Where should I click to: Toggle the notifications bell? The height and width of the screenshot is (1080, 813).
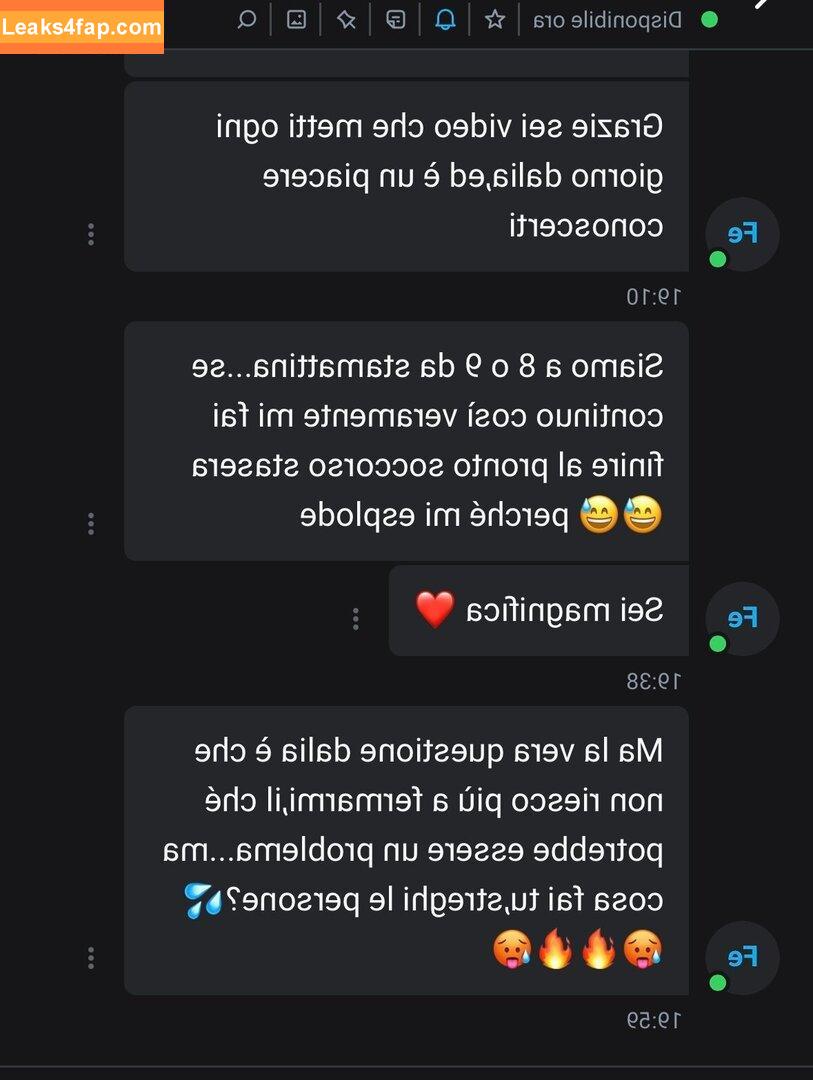445,19
